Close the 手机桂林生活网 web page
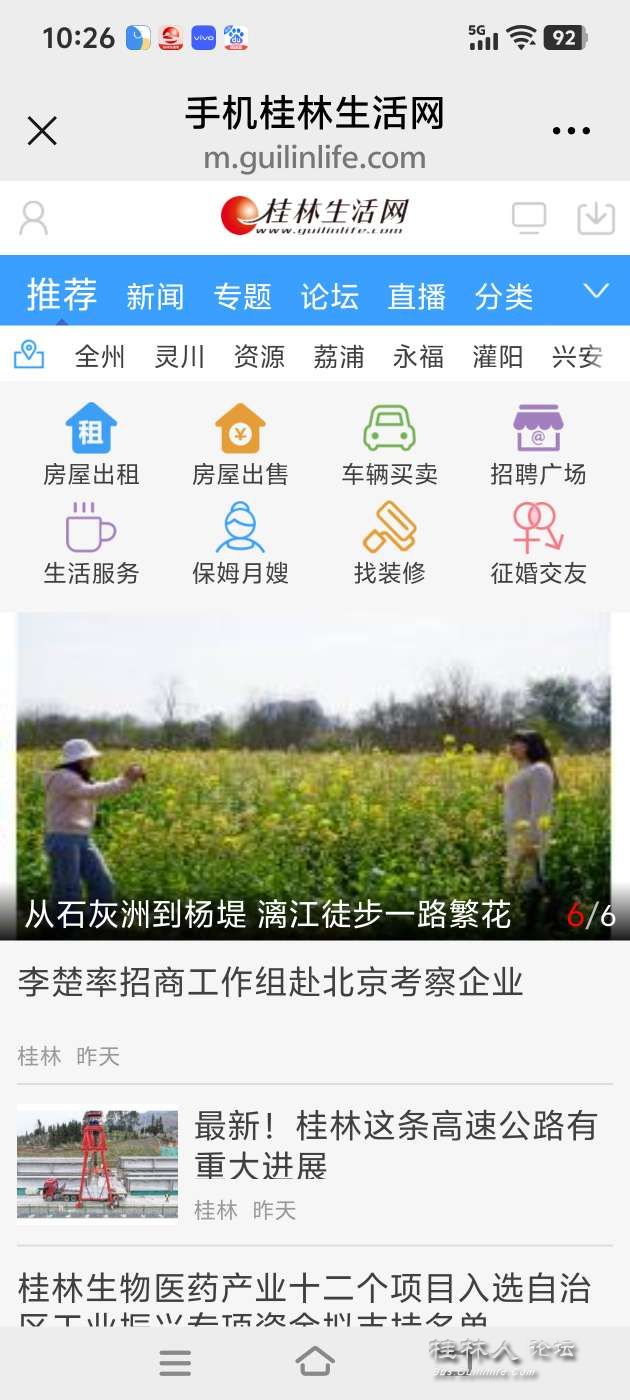Screen dimensions: 630x1400 pos(42,131)
